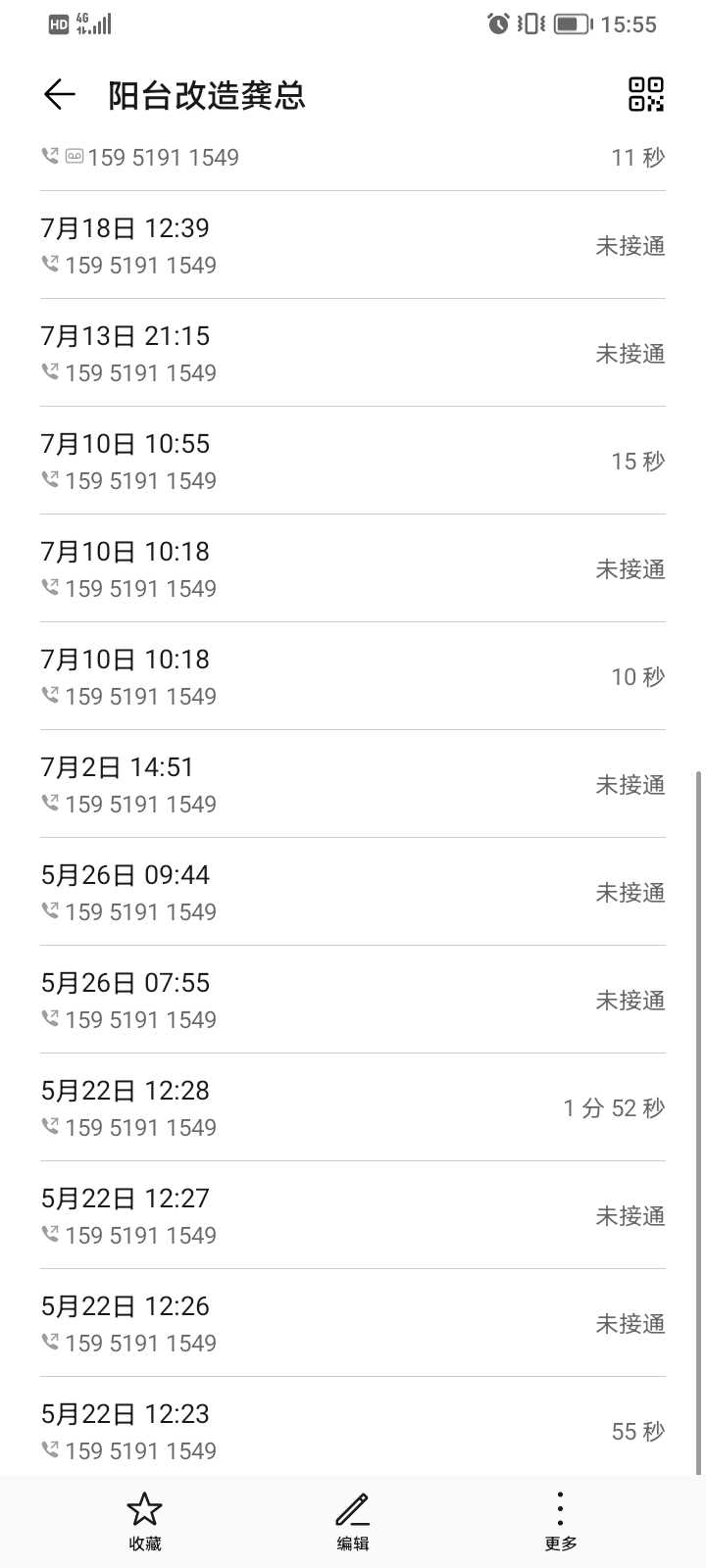Show the contact's QR code
Viewport: 706px width, 1568px height.
click(x=645, y=94)
